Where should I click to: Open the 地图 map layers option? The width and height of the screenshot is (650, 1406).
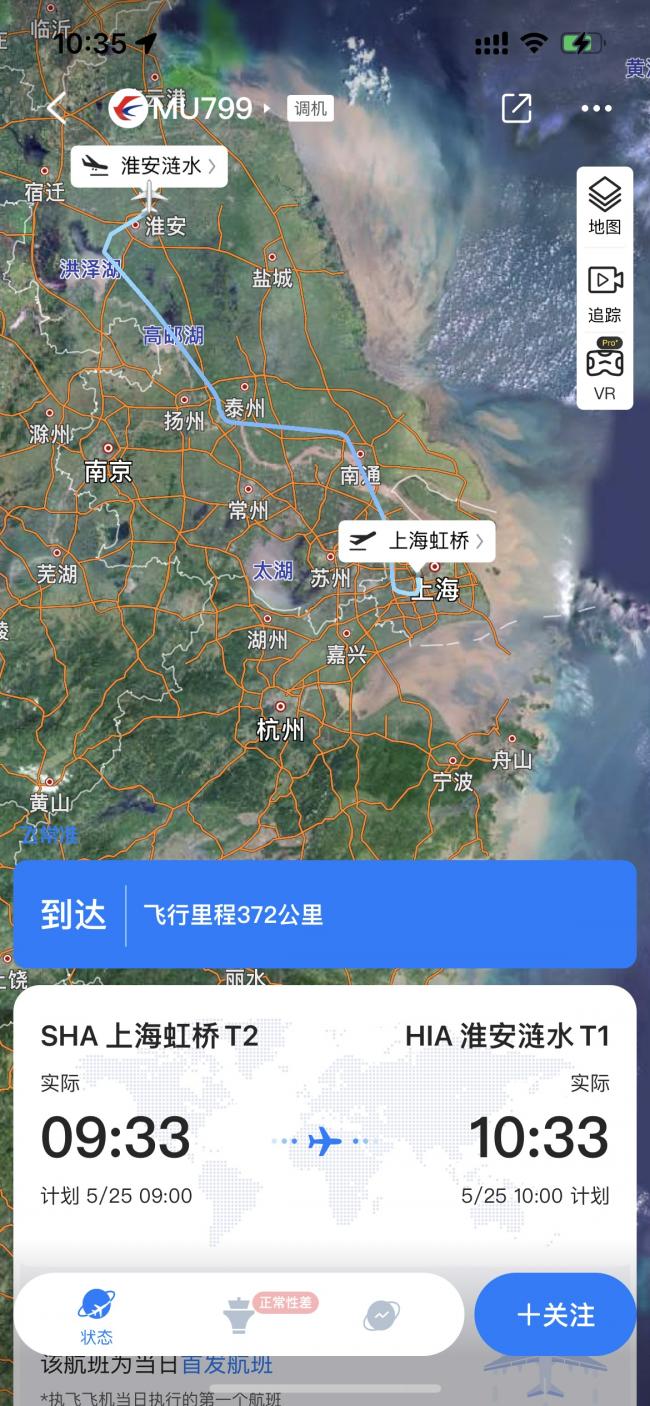(604, 207)
